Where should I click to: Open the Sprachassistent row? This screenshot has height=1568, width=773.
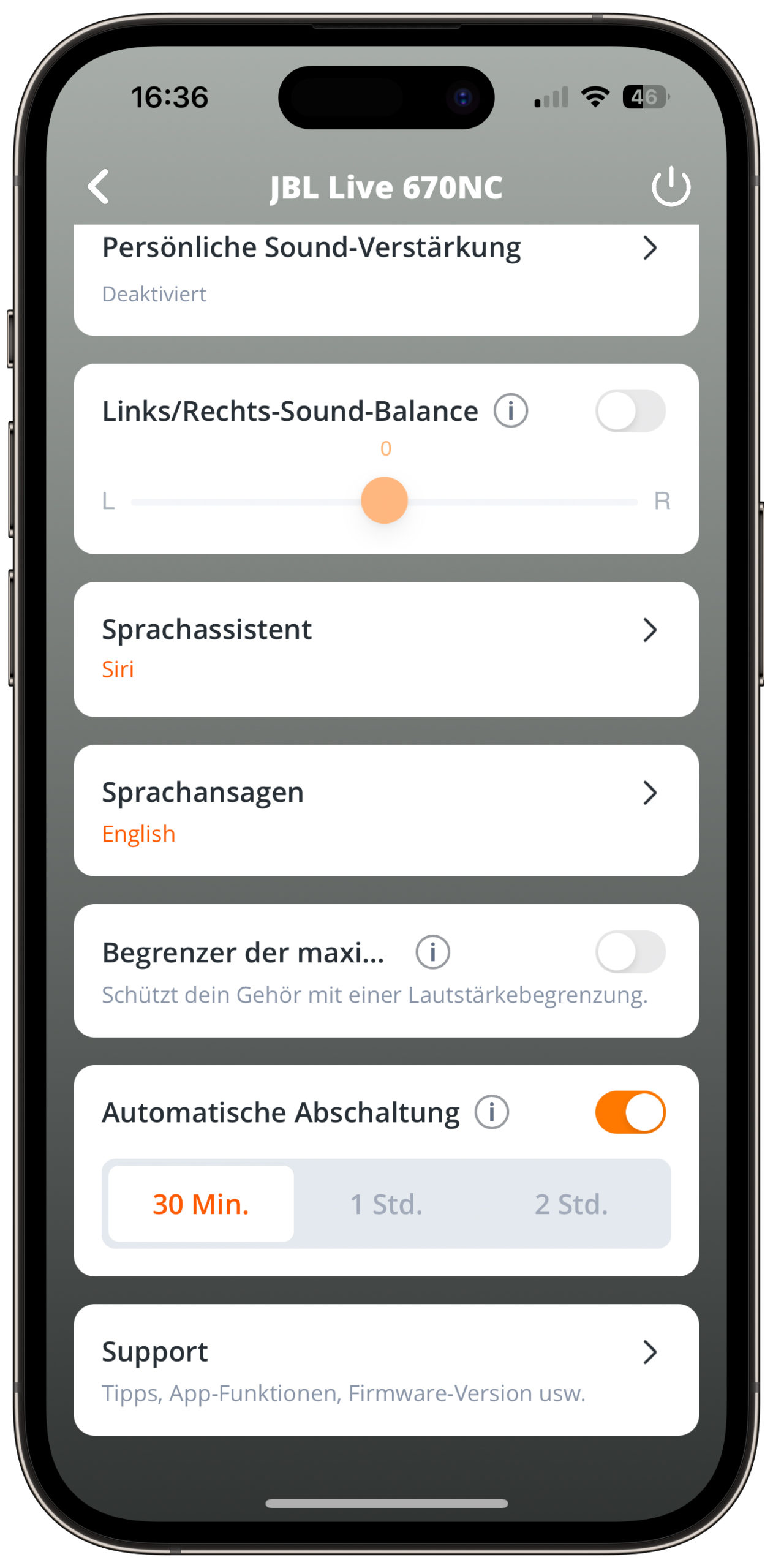tap(386, 649)
